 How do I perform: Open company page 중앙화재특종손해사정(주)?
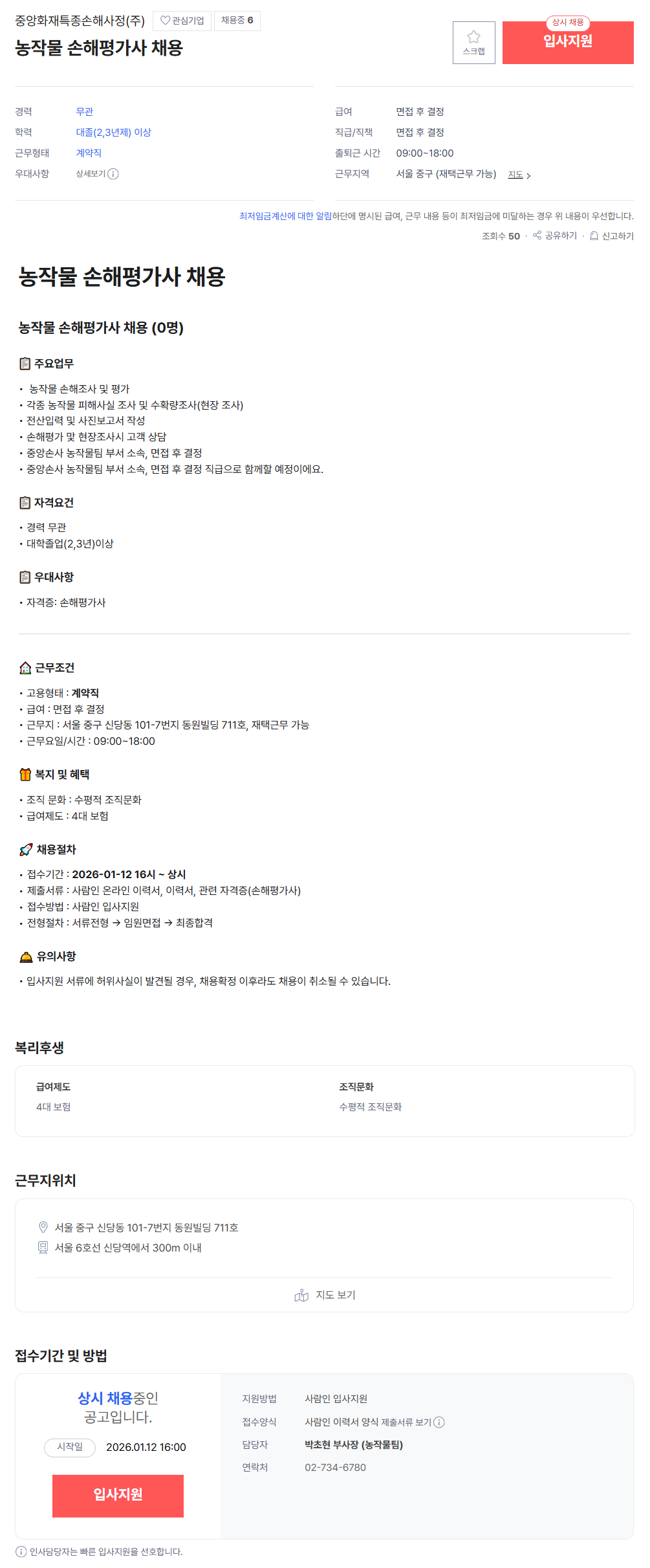coord(80,21)
